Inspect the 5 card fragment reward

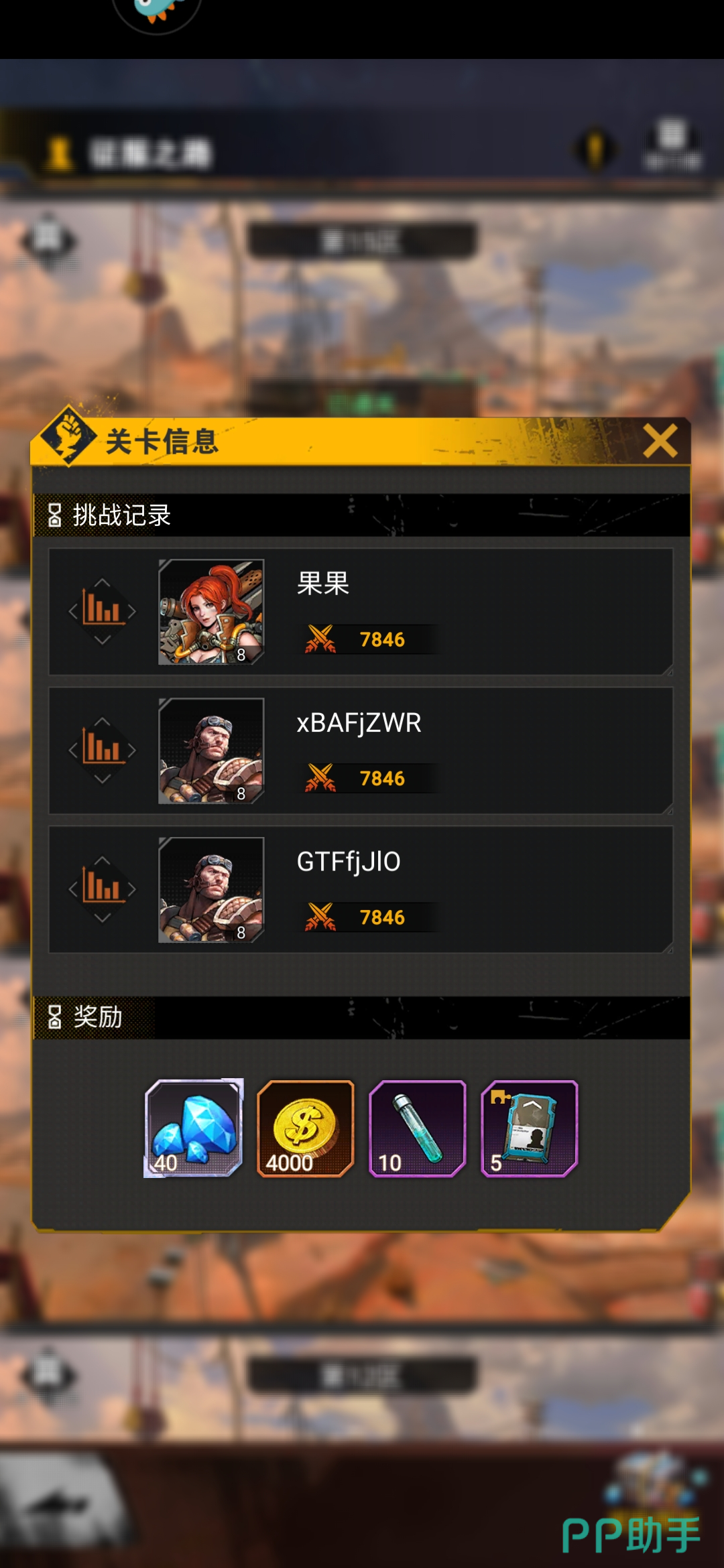point(529,1128)
